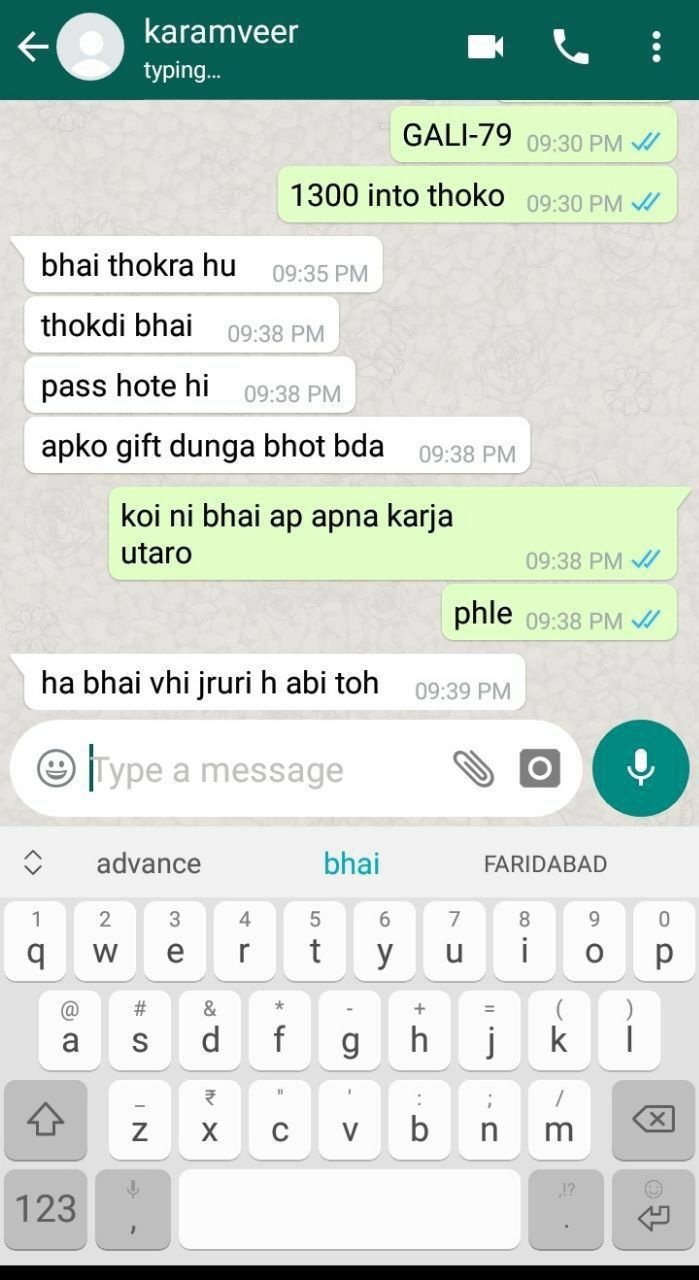Screen dimensions: 699x1280
Task: Pick the 'FARIDABAD' suggestion
Action: click(x=545, y=864)
